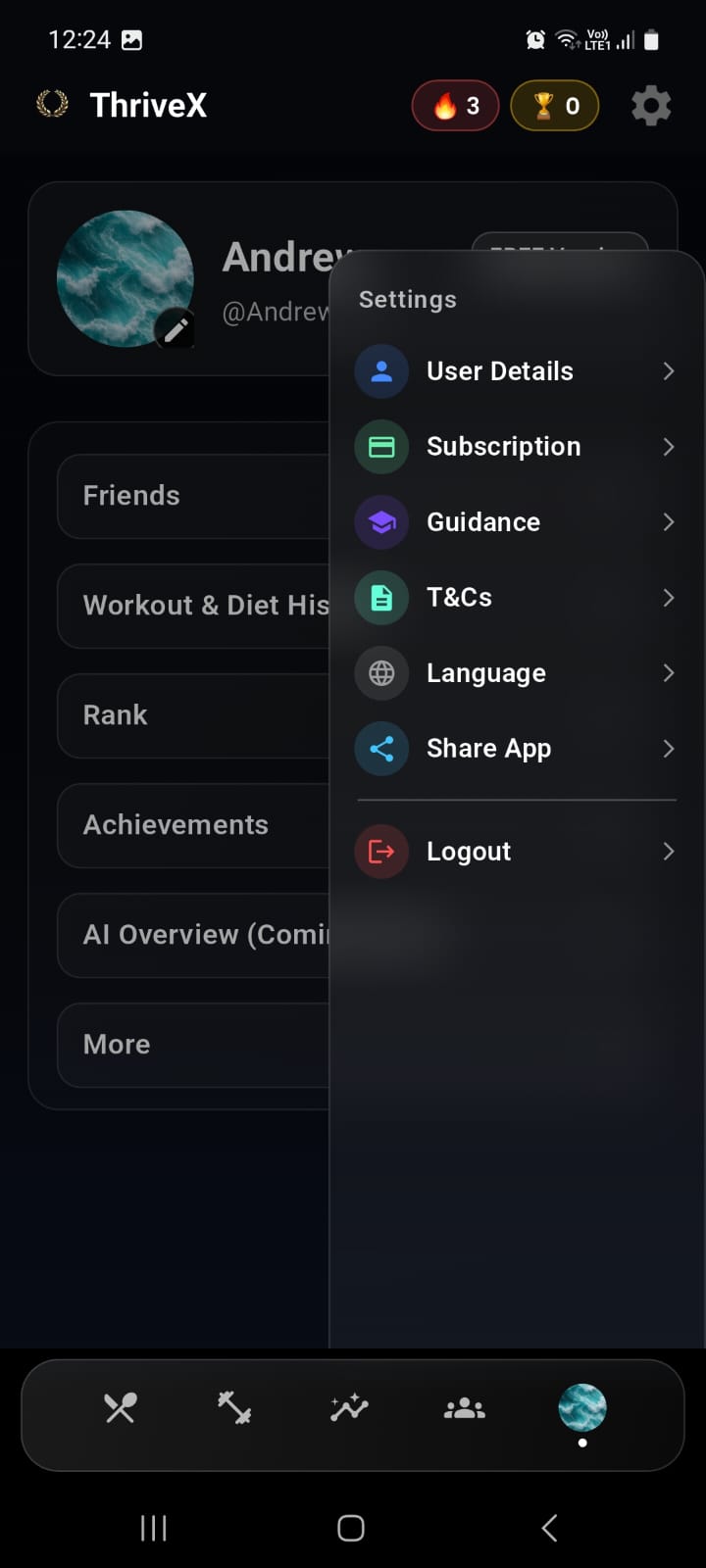View the Rank section
Viewport: 706px width, 1568px height.
tap(192, 715)
